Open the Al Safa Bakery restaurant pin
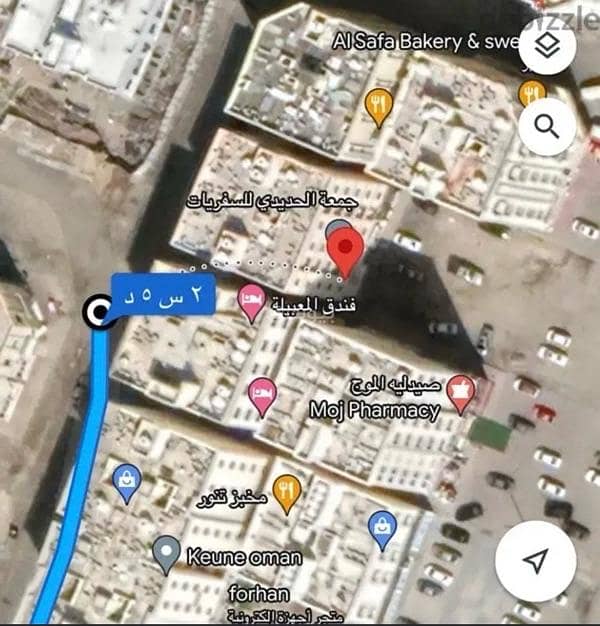The width and height of the screenshot is (600, 626). (378, 104)
